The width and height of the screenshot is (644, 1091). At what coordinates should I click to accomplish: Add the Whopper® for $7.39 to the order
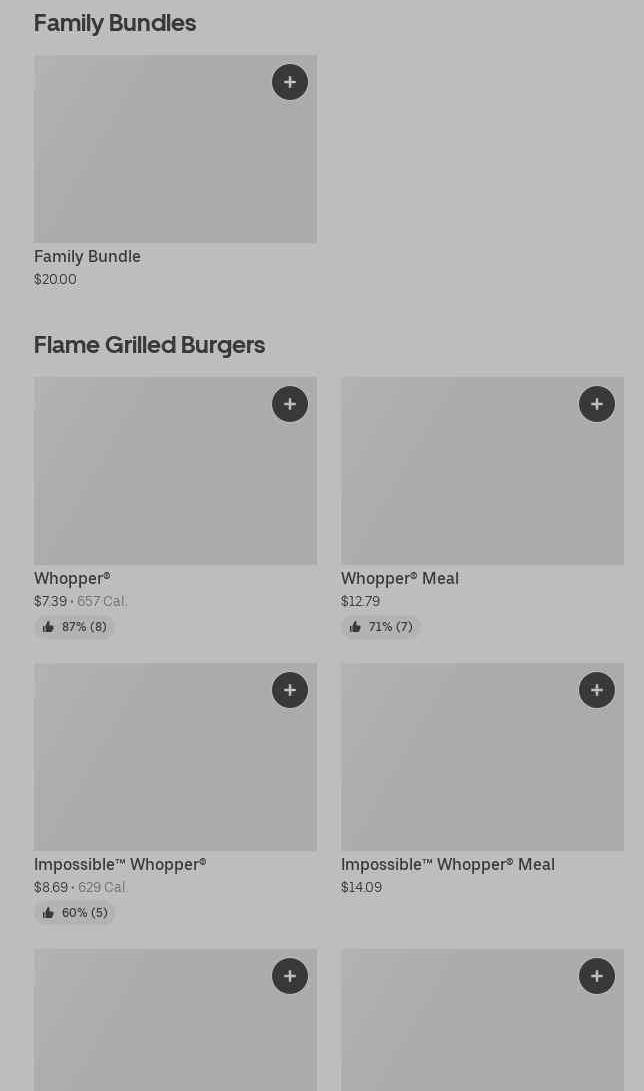tap(290, 404)
